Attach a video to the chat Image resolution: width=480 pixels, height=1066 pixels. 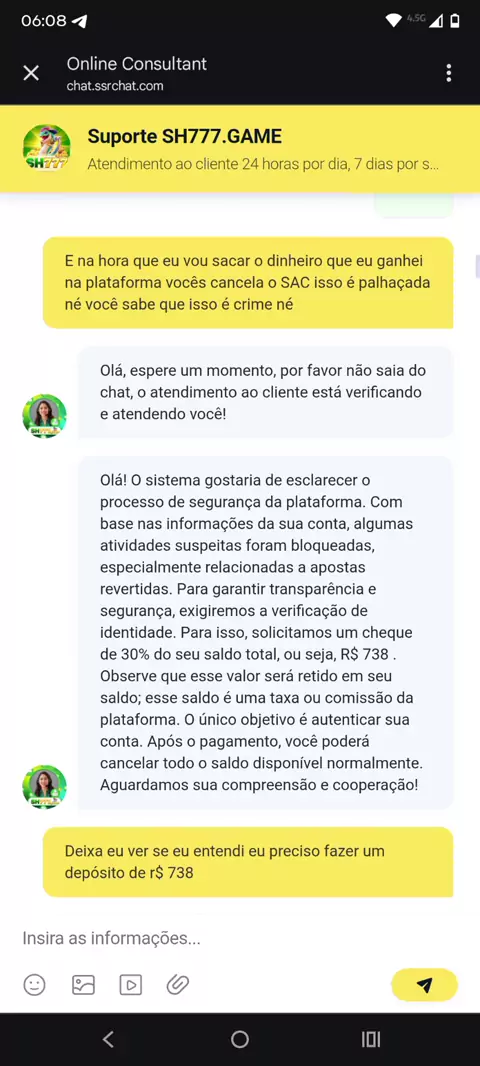pos(131,984)
